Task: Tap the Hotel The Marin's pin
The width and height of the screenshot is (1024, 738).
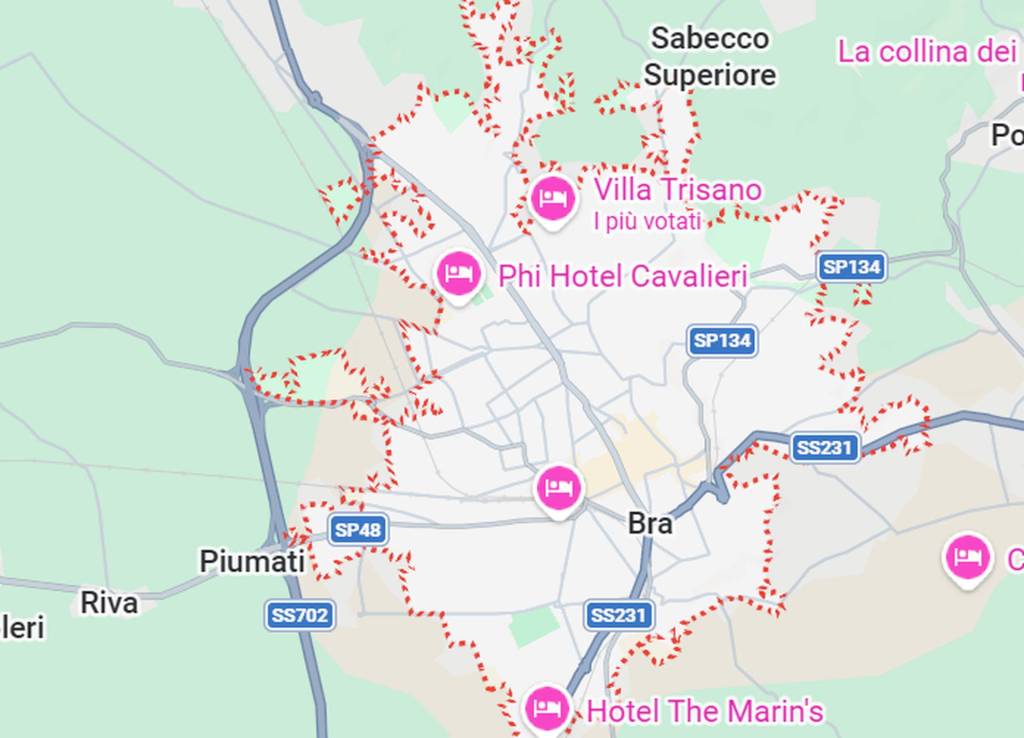Action: 547,708
